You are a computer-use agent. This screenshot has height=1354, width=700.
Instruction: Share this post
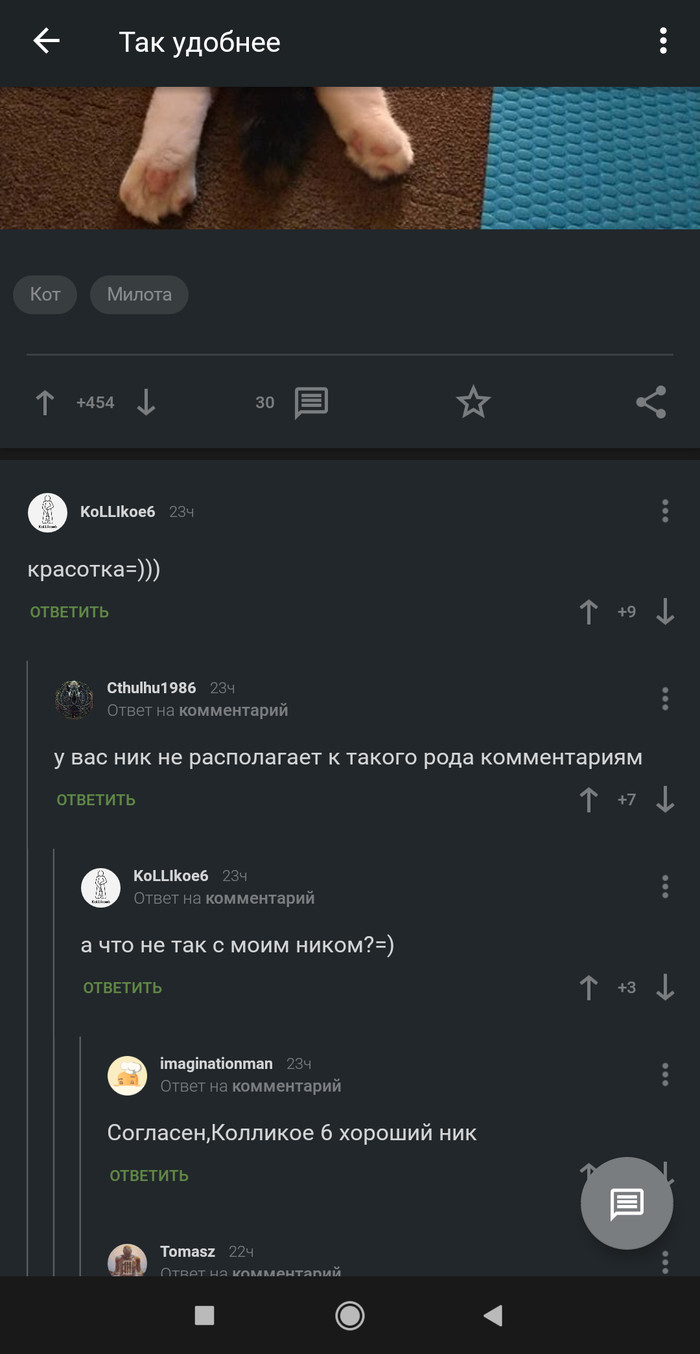coord(651,403)
